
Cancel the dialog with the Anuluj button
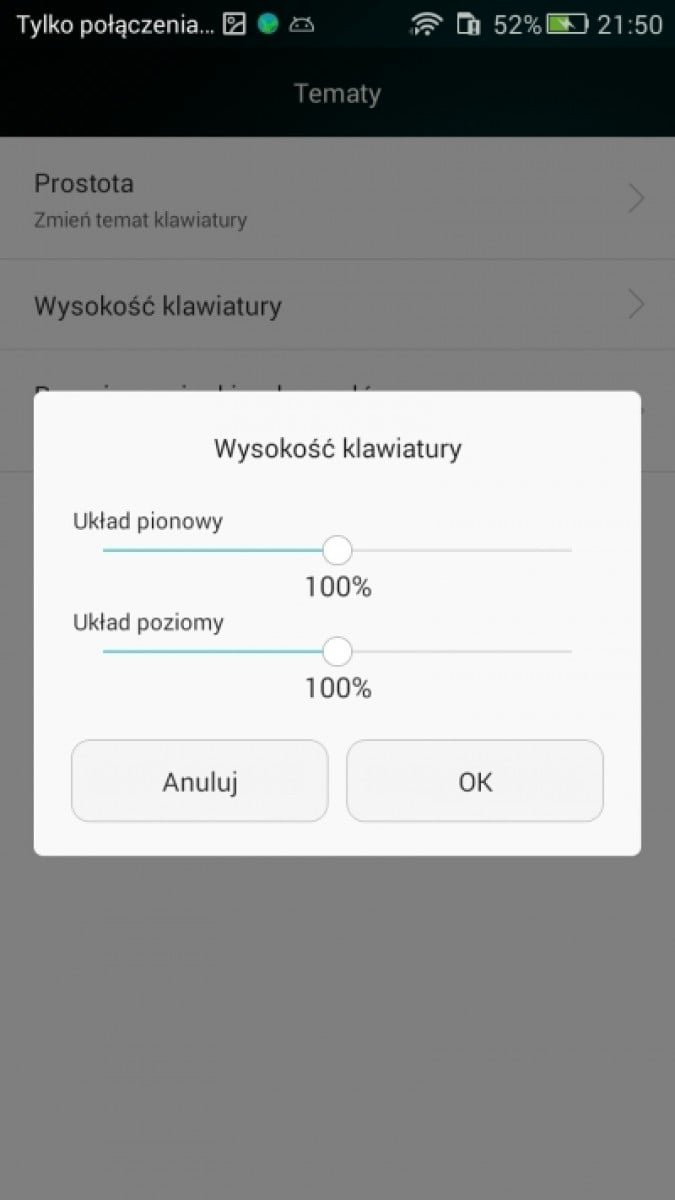click(x=199, y=781)
